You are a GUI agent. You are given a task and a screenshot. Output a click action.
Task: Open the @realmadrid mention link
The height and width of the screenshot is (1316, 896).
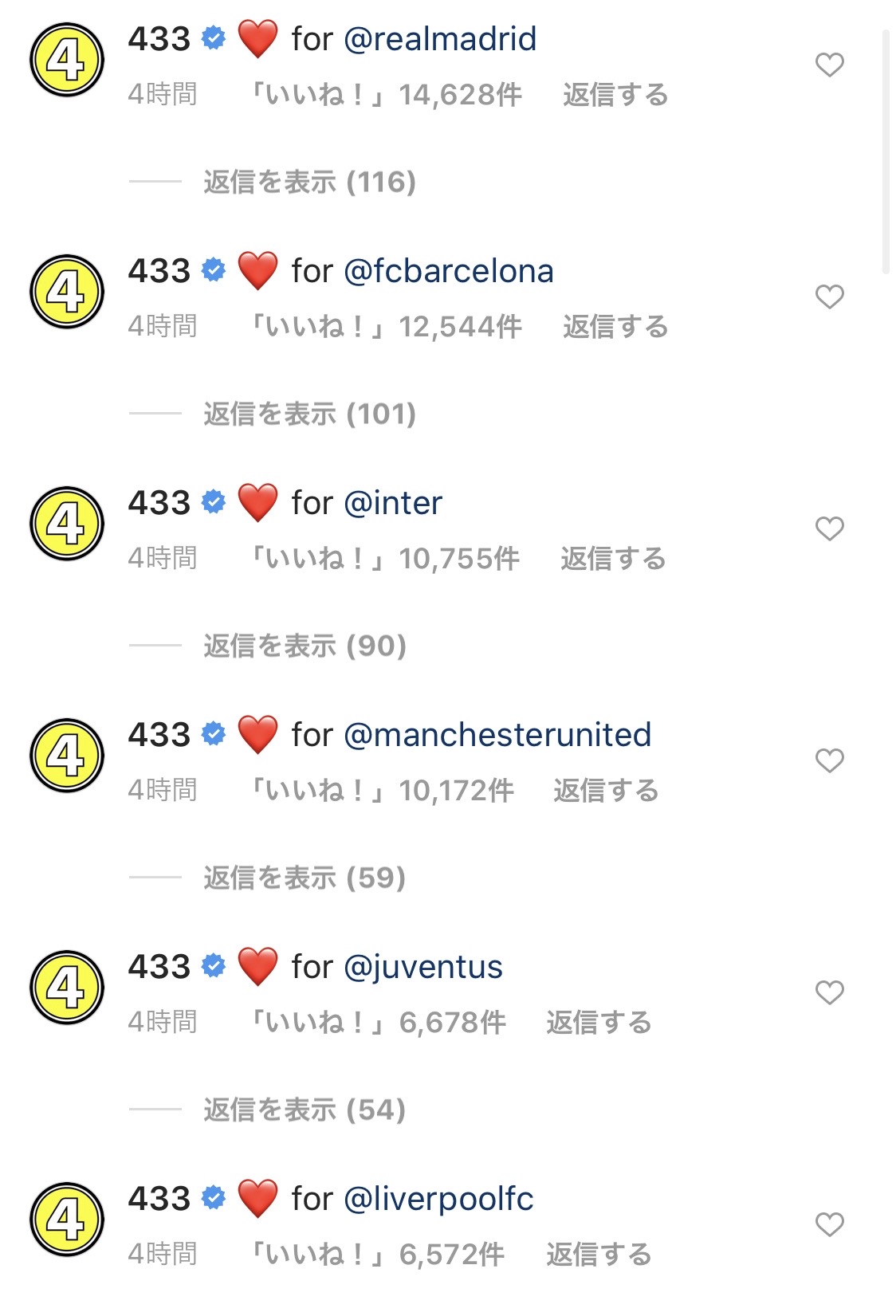(440, 39)
